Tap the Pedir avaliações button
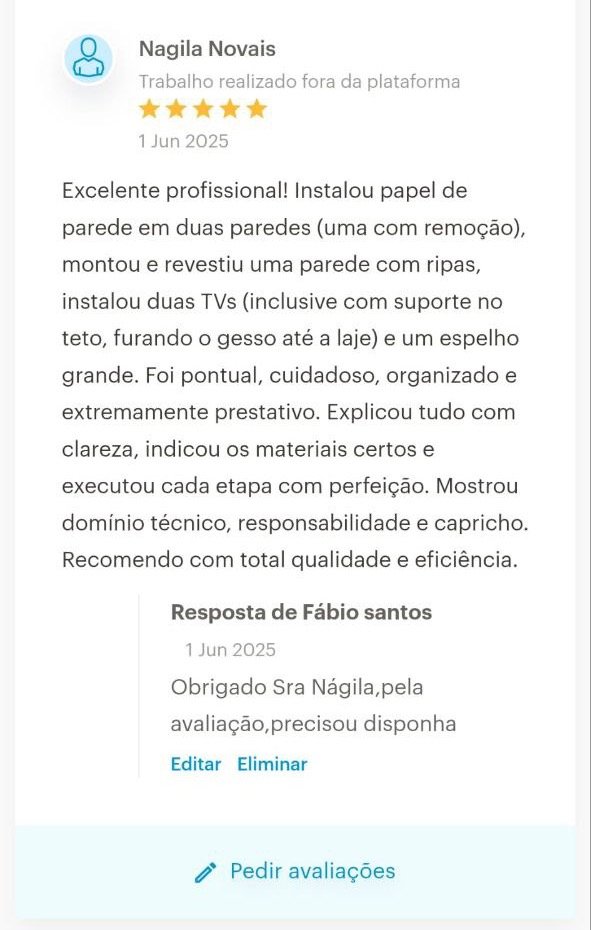The image size is (591, 930). pyautogui.click(x=295, y=871)
